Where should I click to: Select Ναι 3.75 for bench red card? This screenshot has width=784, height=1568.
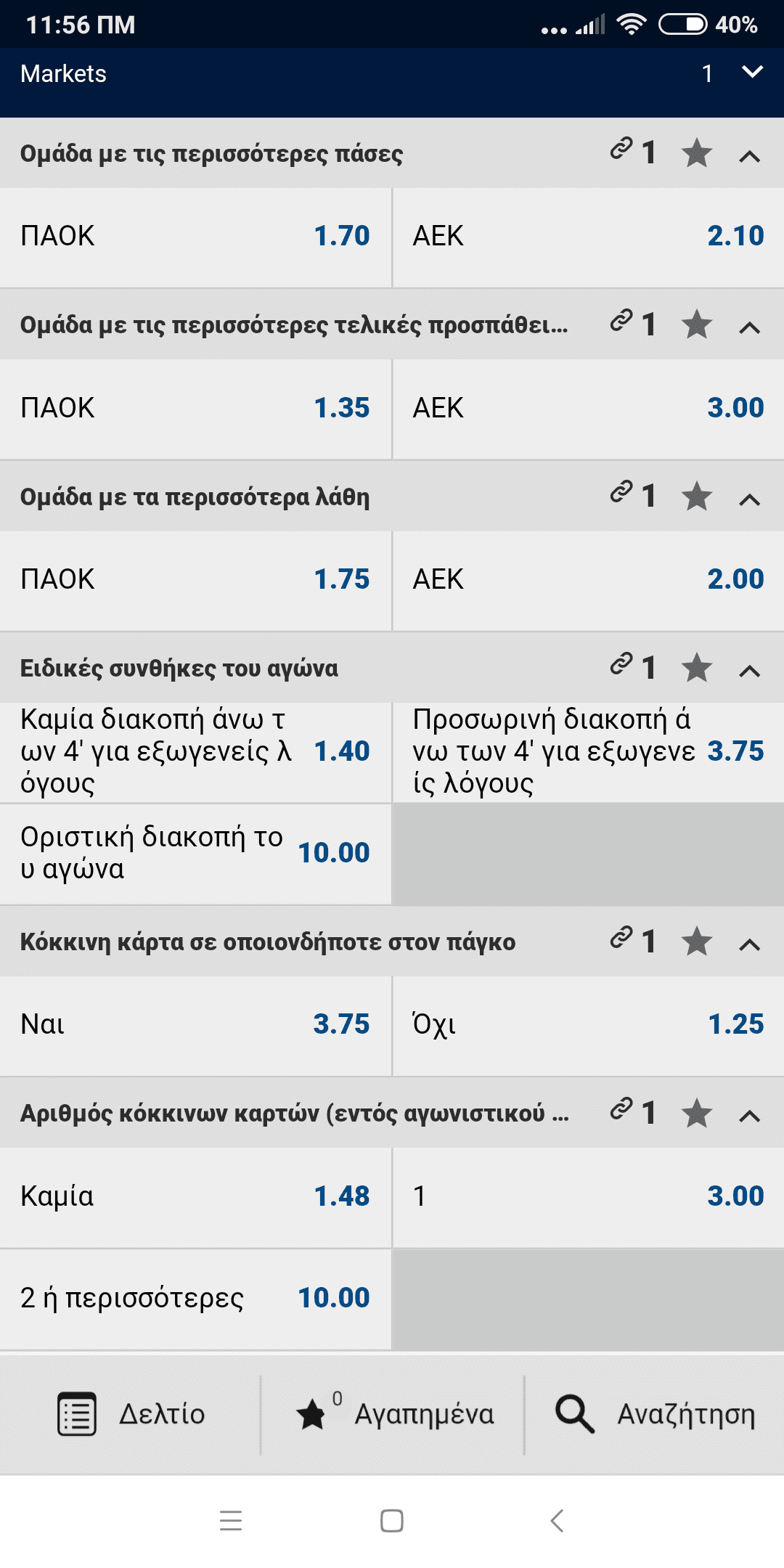click(x=195, y=1024)
